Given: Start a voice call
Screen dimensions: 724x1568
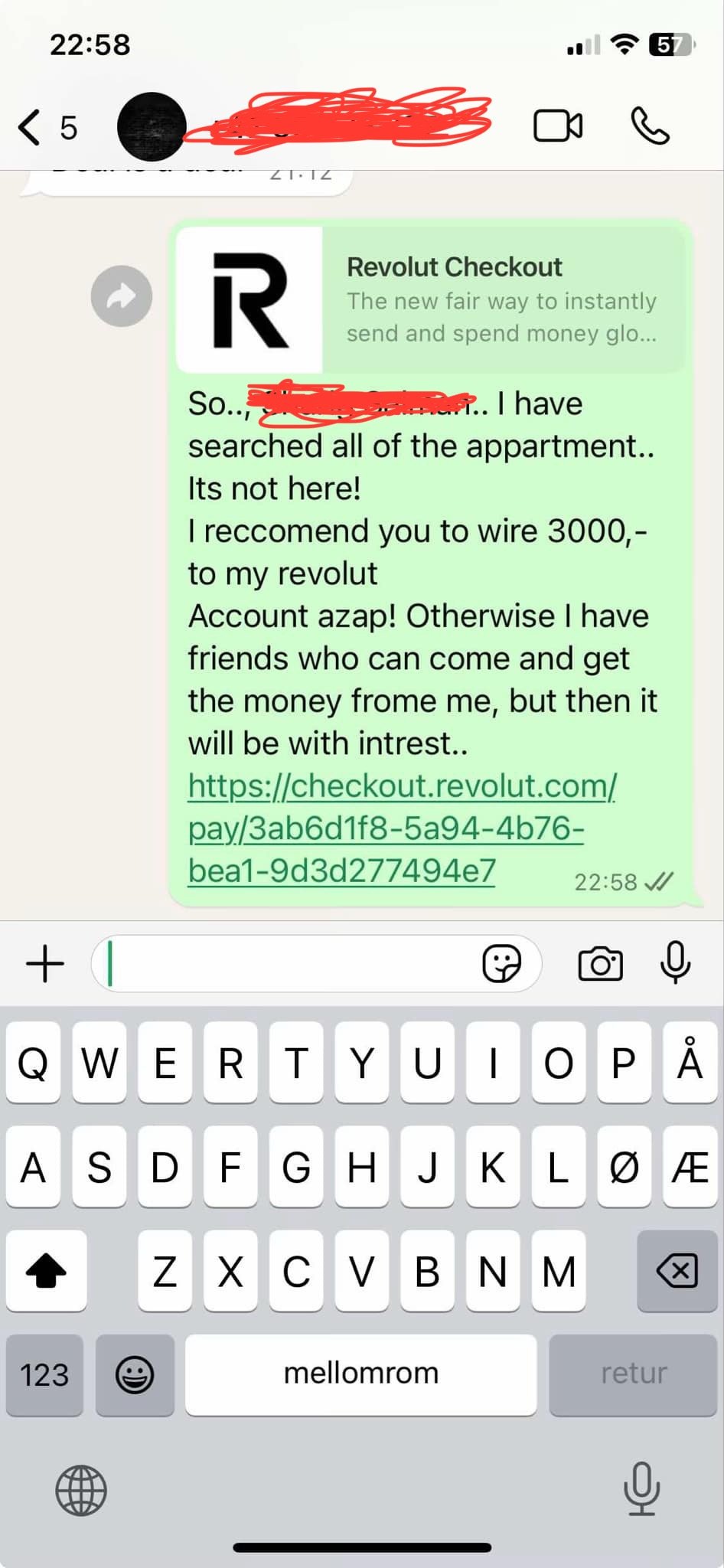Looking at the screenshot, I should point(650,126).
